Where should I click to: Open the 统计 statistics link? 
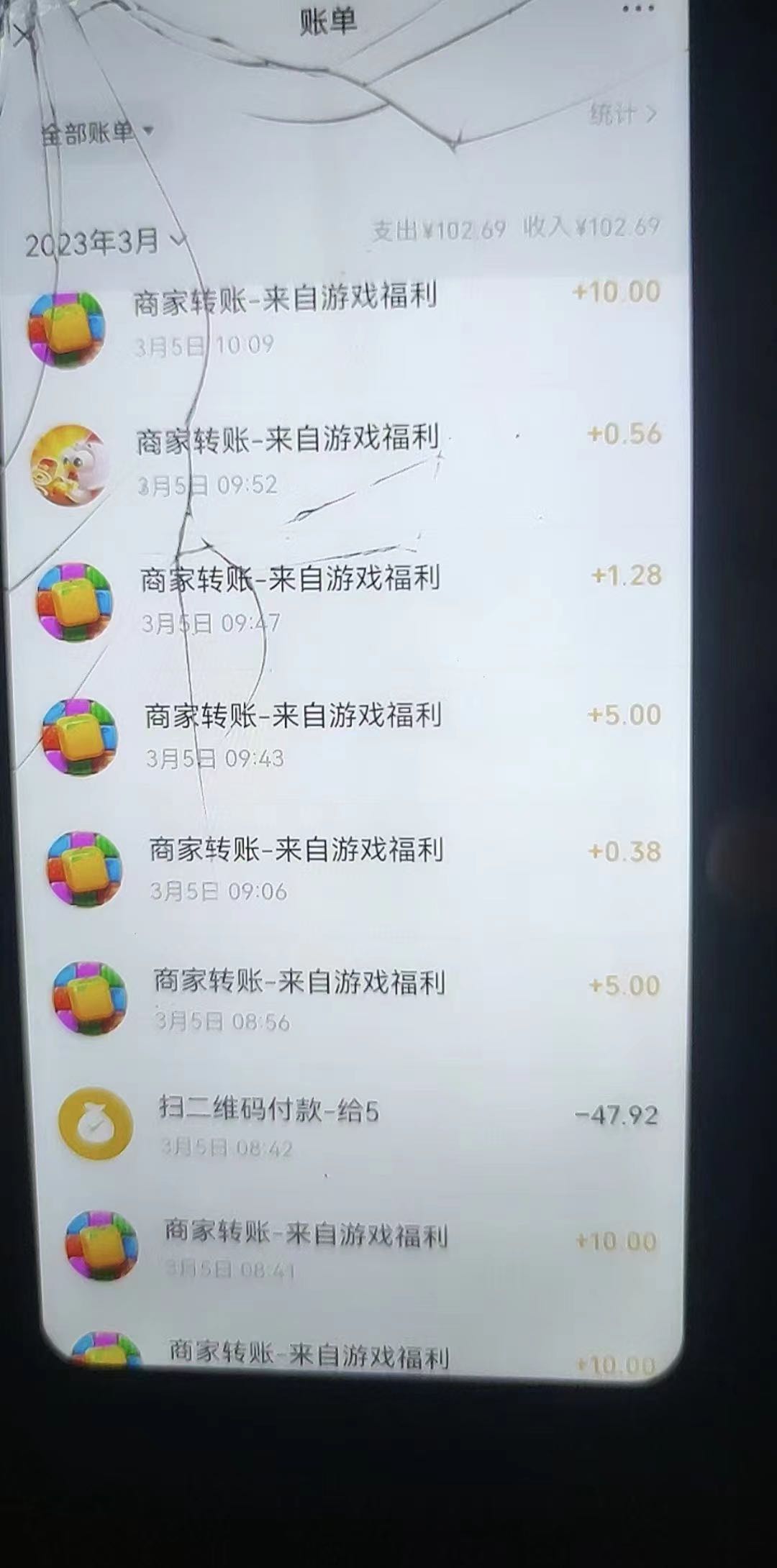click(x=623, y=114)
